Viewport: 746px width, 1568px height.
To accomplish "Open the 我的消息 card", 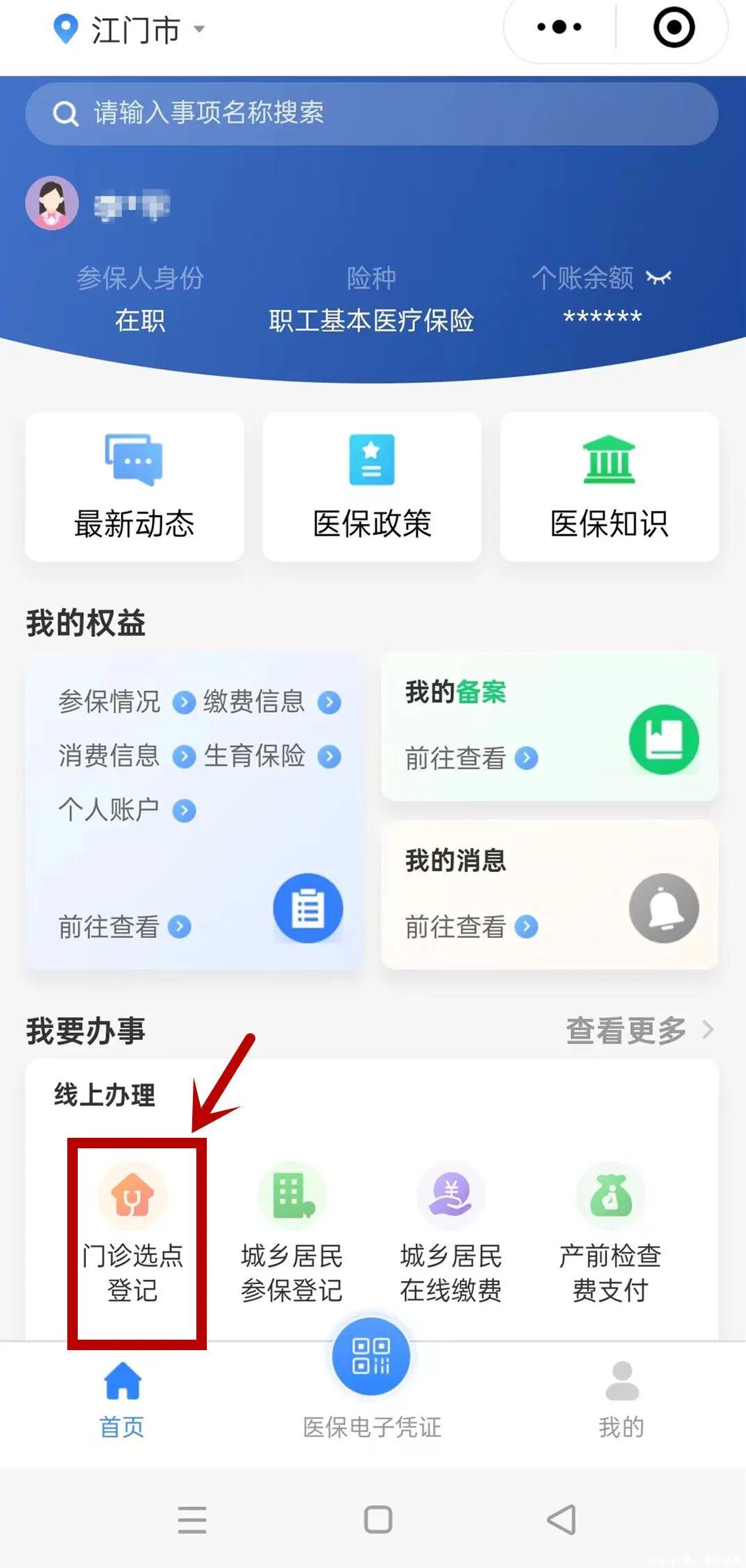I will click(x=549, y=895).
